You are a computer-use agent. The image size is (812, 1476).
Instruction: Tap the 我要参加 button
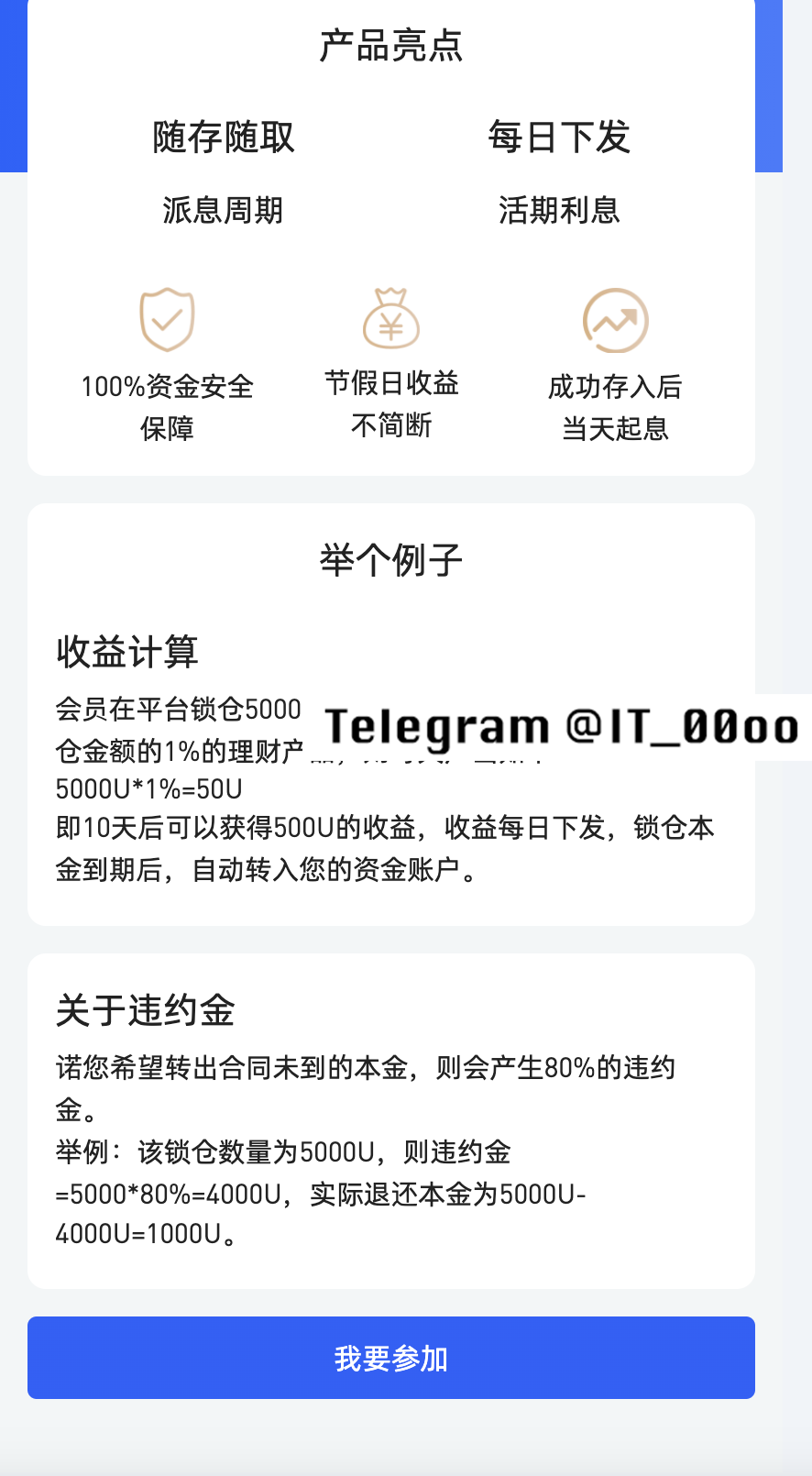[391, 1358]
